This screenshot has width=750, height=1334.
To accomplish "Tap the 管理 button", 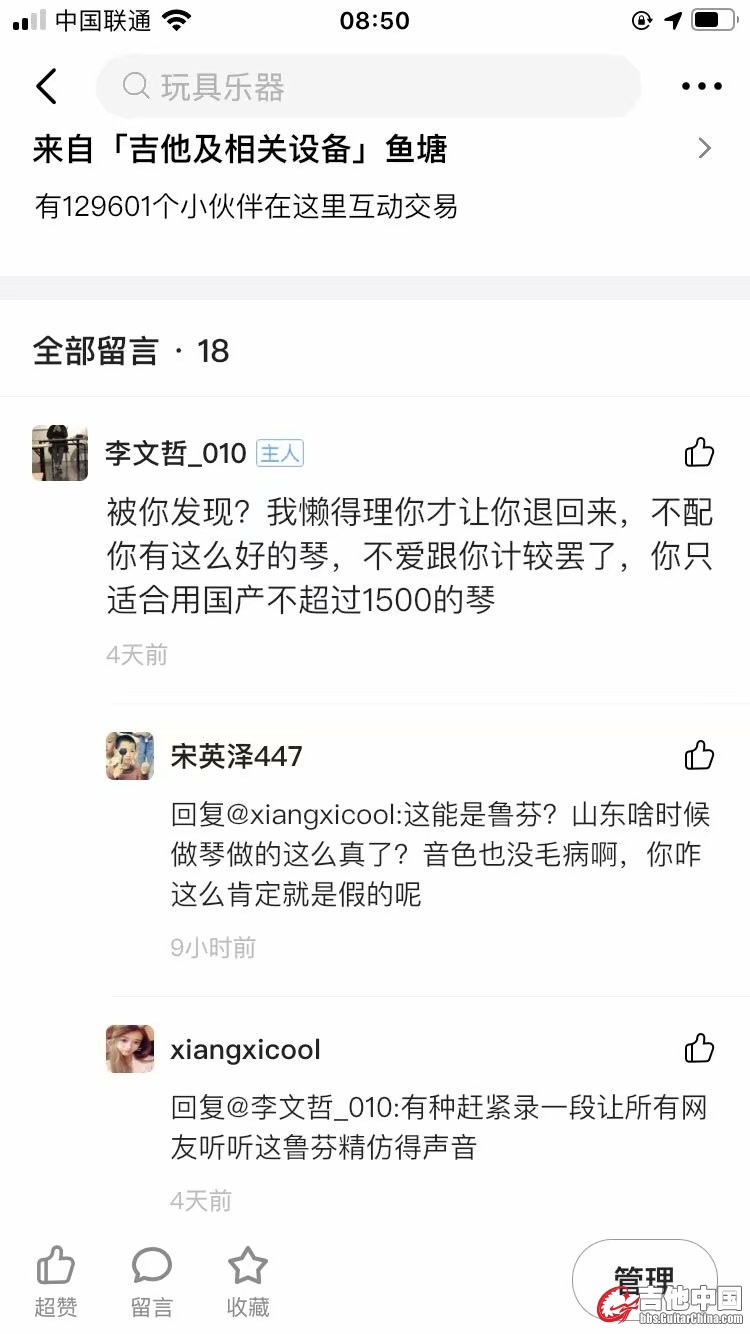I will pos(644,1281).
